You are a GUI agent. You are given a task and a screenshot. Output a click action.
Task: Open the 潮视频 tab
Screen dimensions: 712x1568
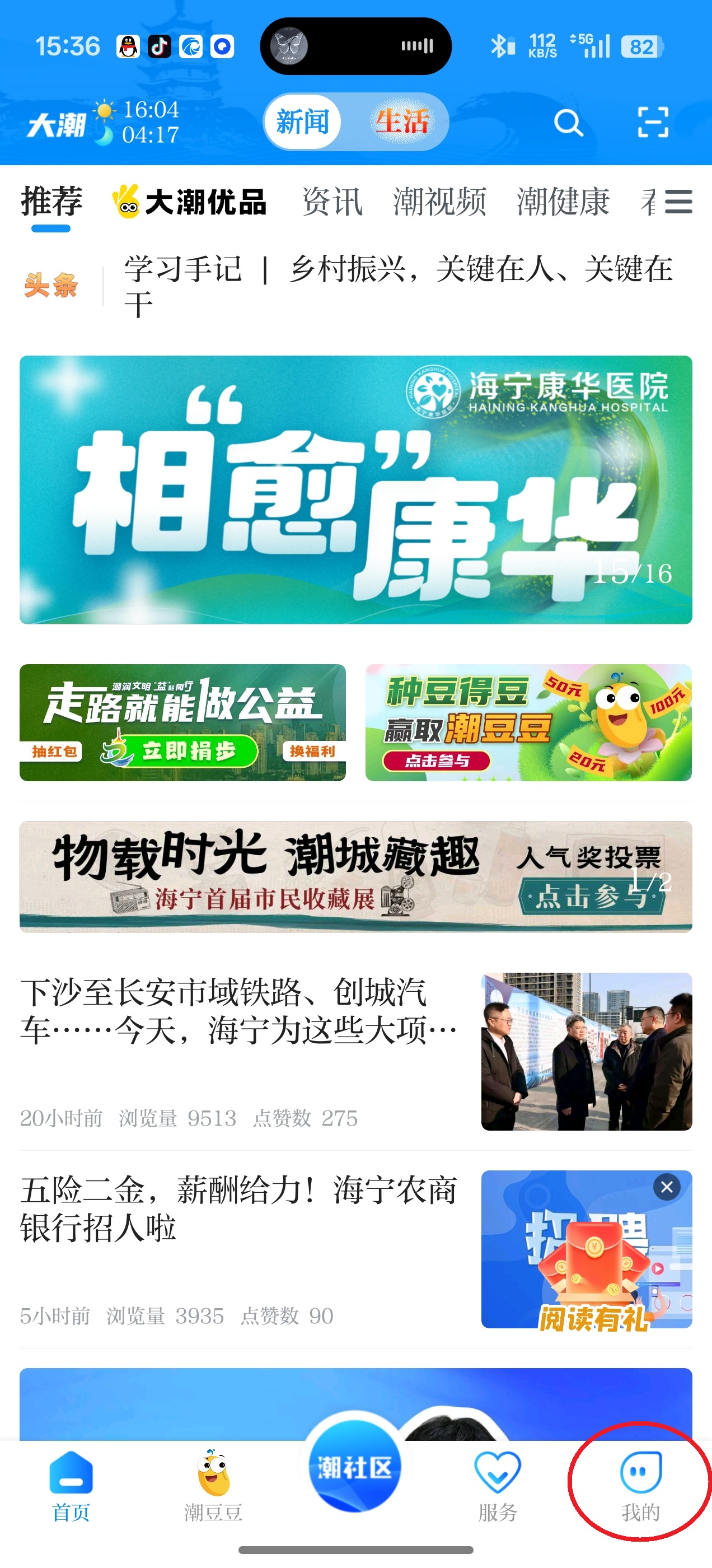click(439, 202)
